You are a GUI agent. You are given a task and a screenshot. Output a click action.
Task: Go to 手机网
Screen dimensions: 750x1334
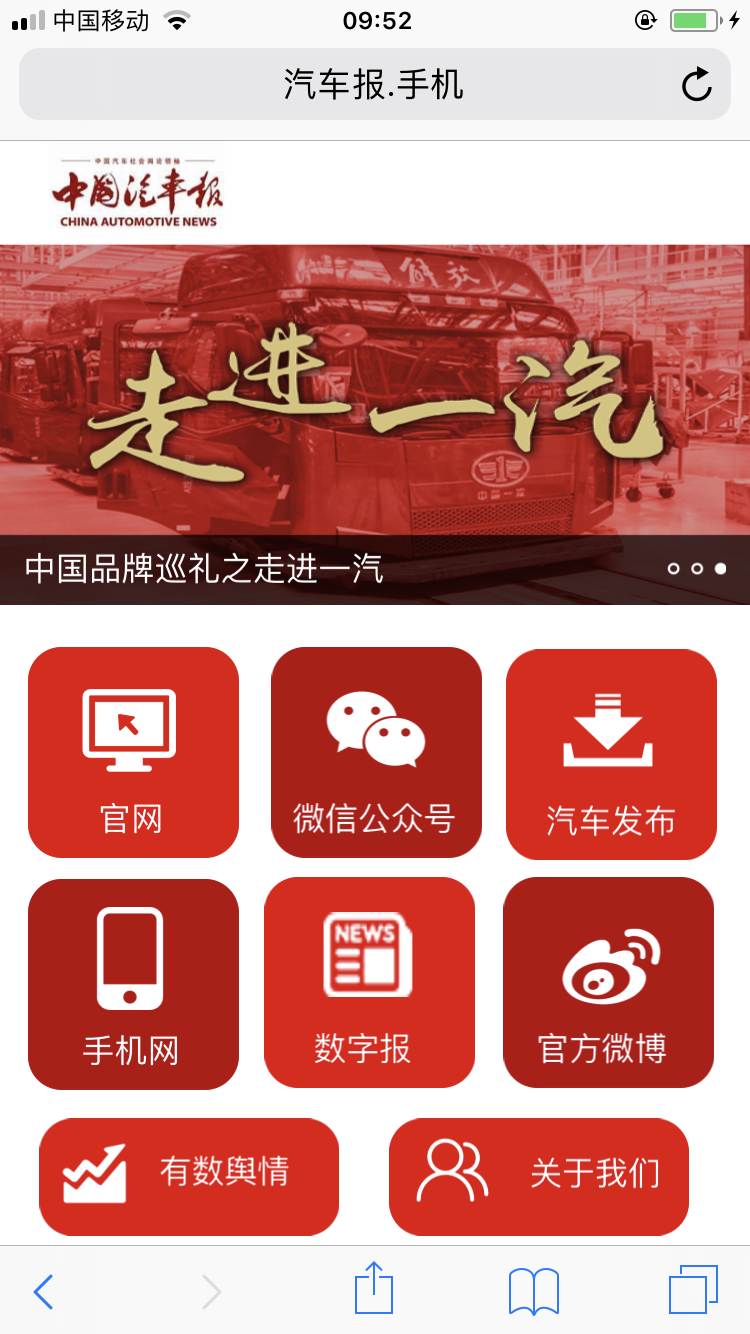[x=133, y=984]
